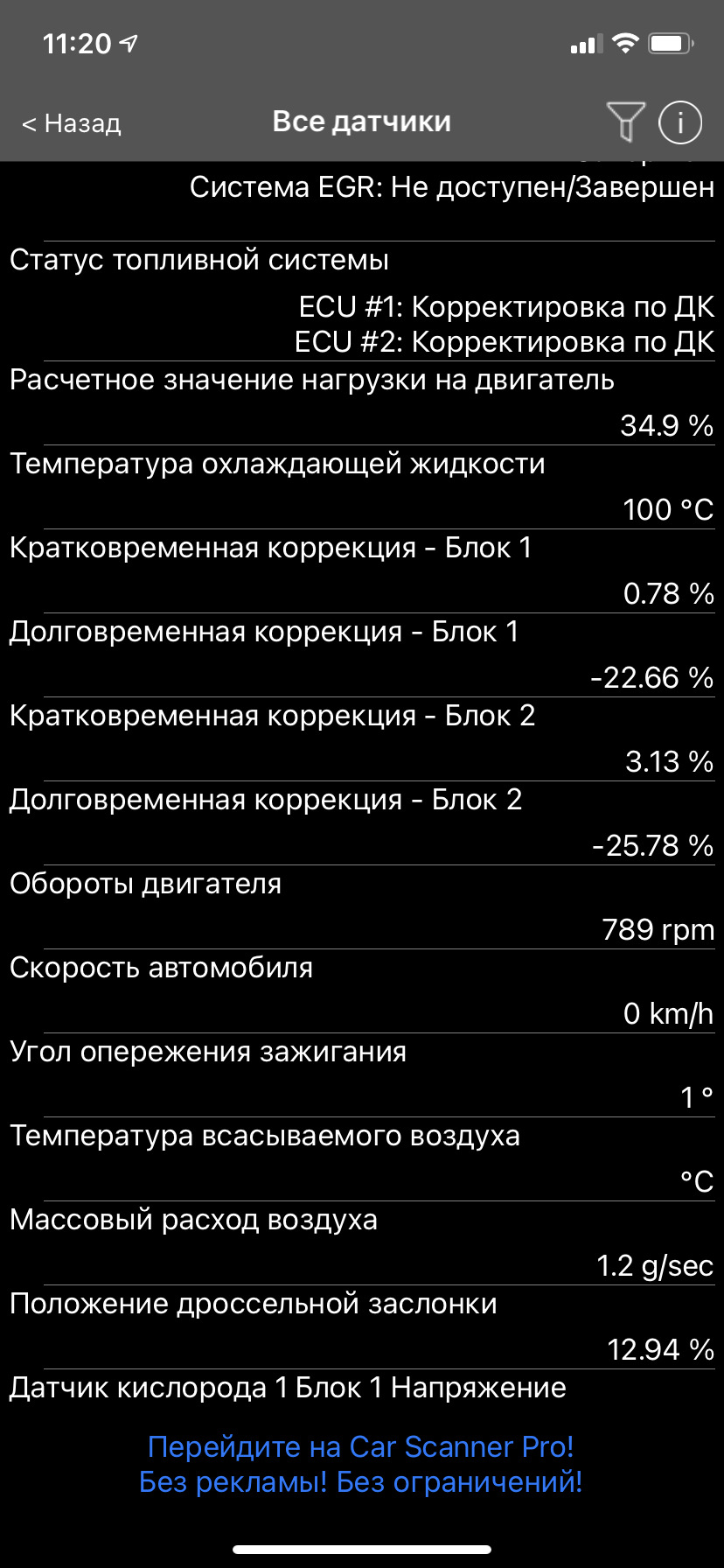
Task: Open the info icon in the header
Action: pyautogui.click(x=679, y=122)
